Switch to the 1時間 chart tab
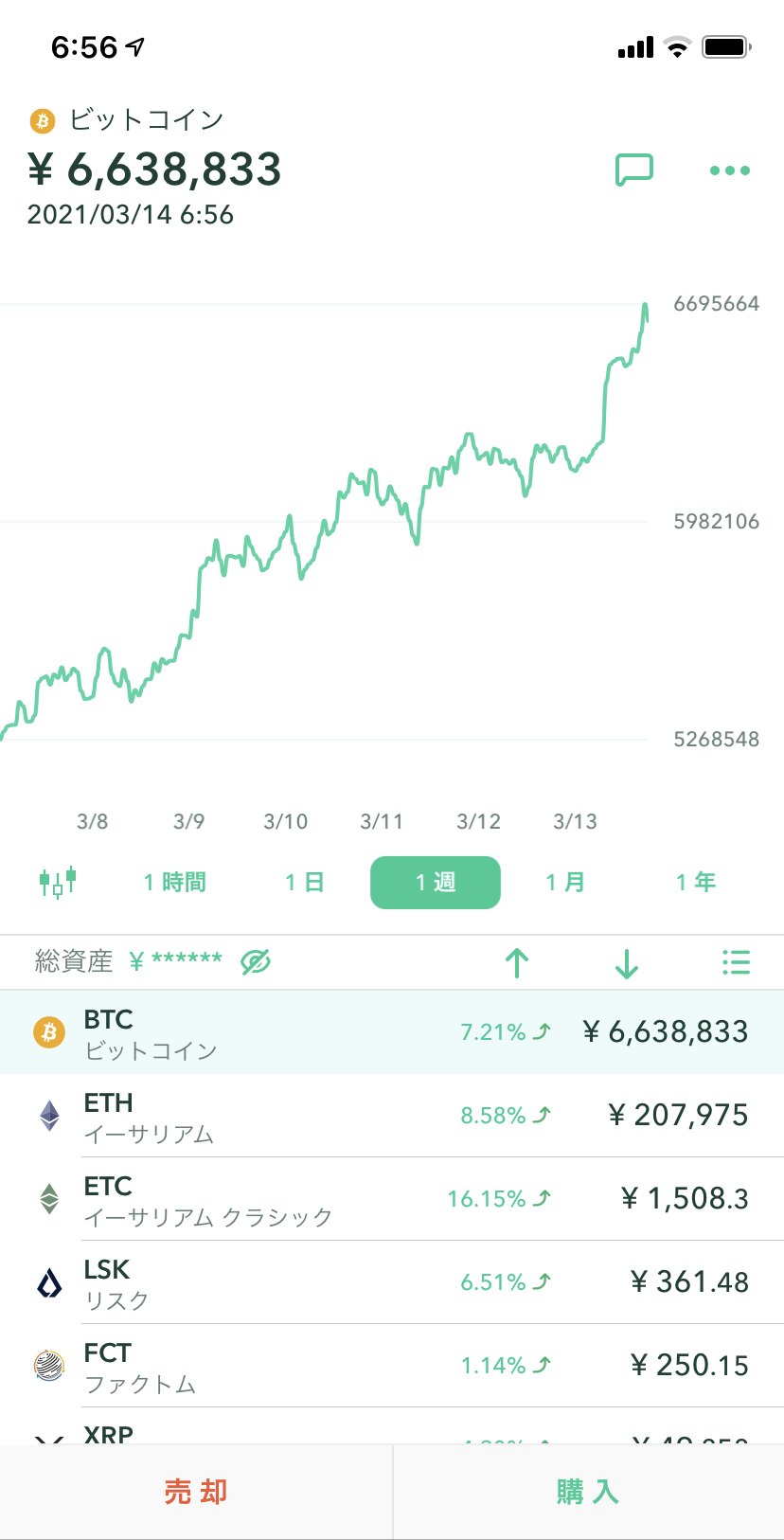 174,882
